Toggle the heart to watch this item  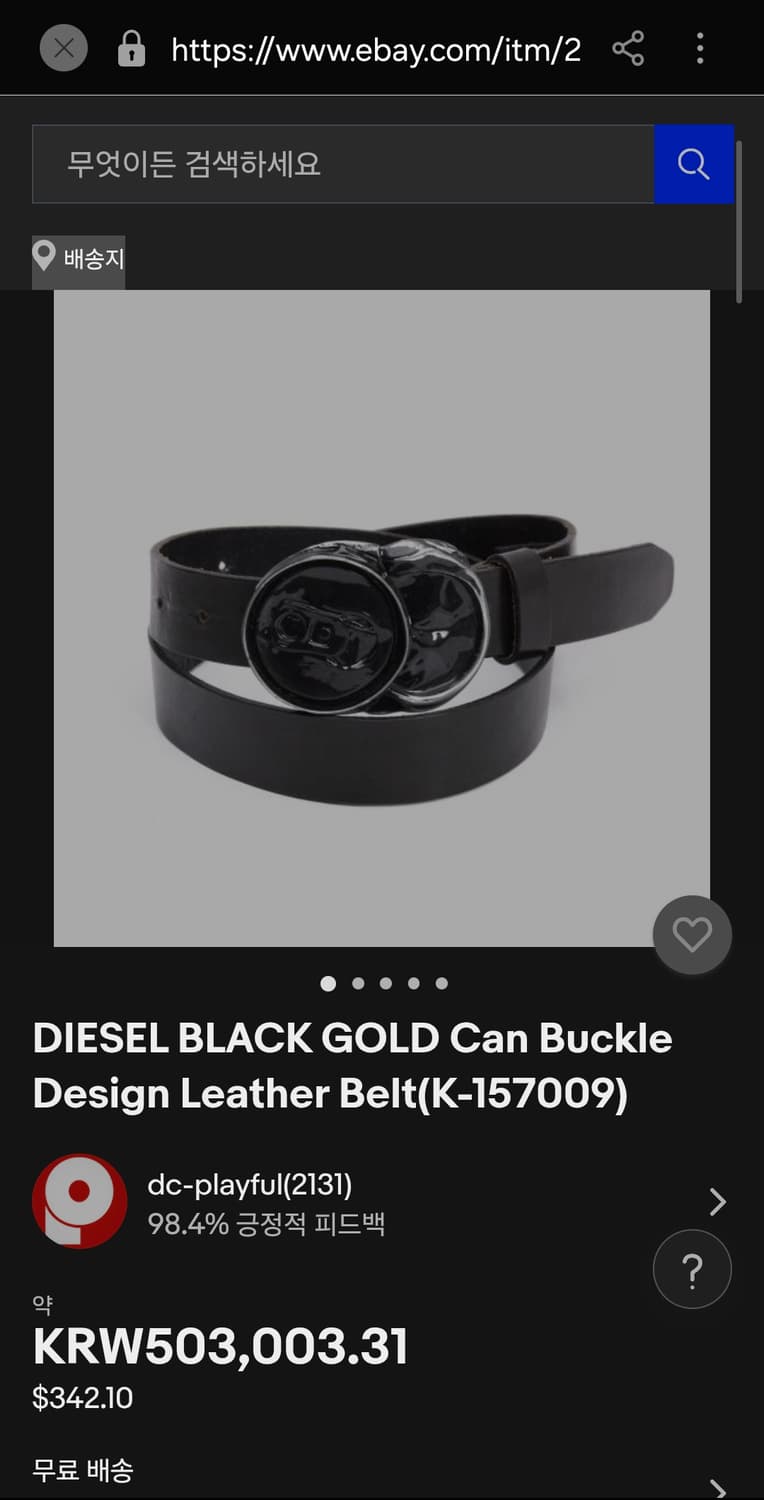[x=692, y=934]
